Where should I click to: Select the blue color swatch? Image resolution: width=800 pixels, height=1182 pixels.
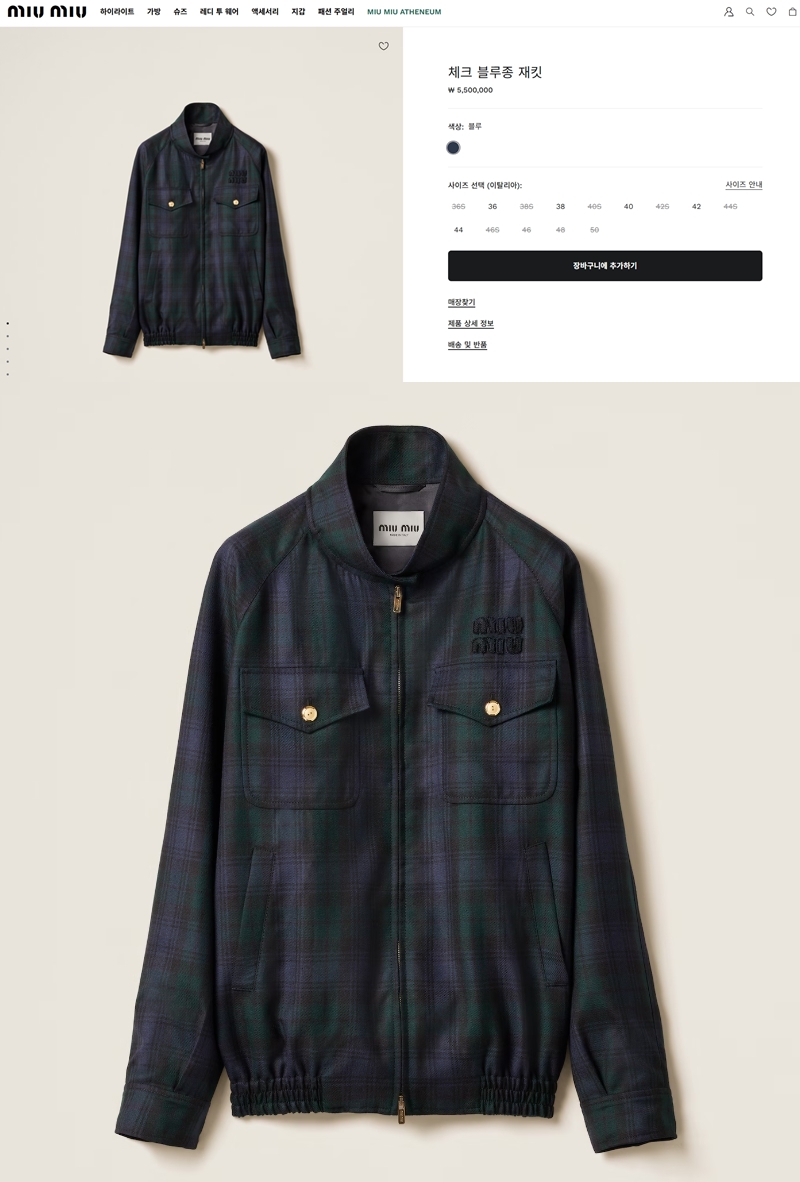click(x=453, y=147)
